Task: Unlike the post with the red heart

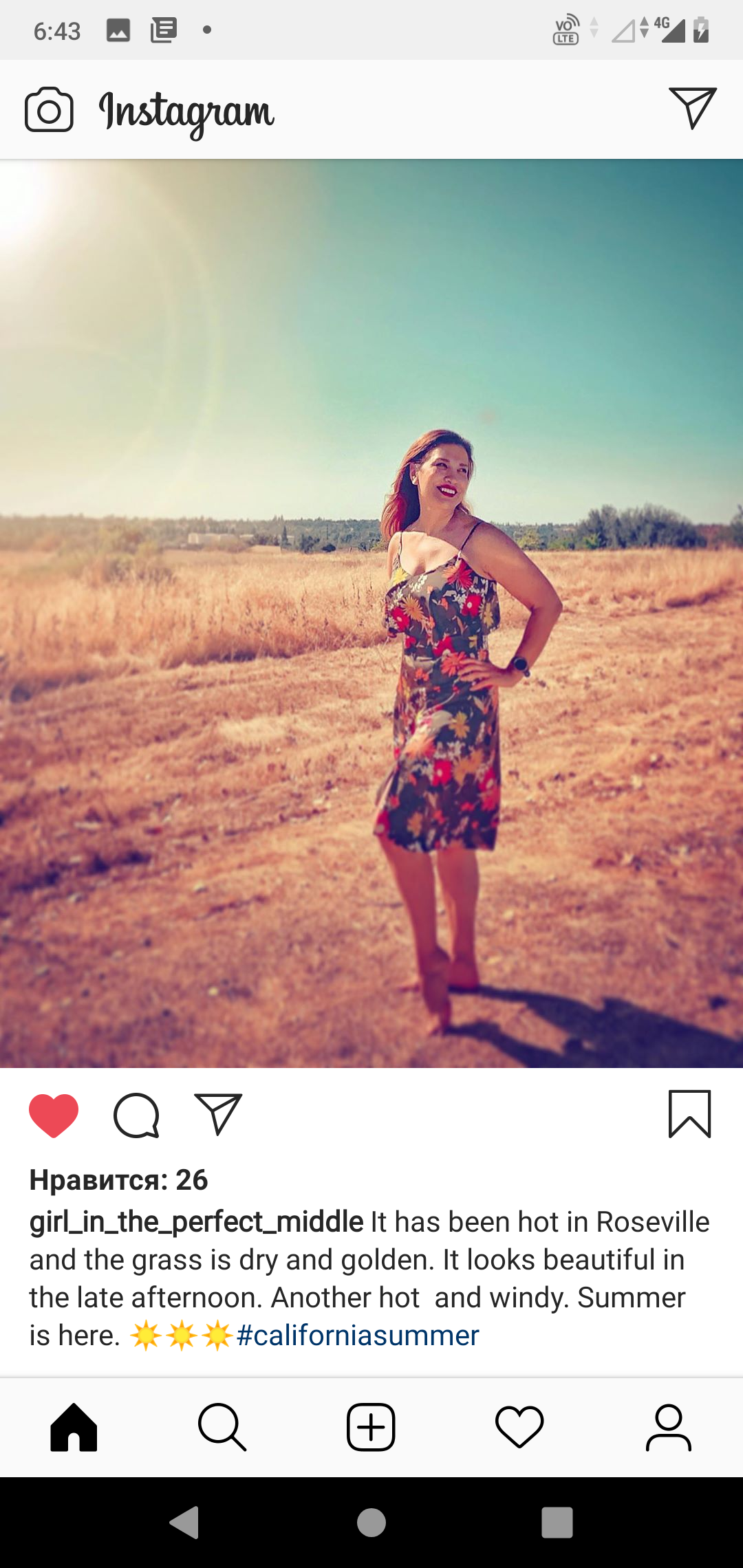Action: tap(54, 1115)
